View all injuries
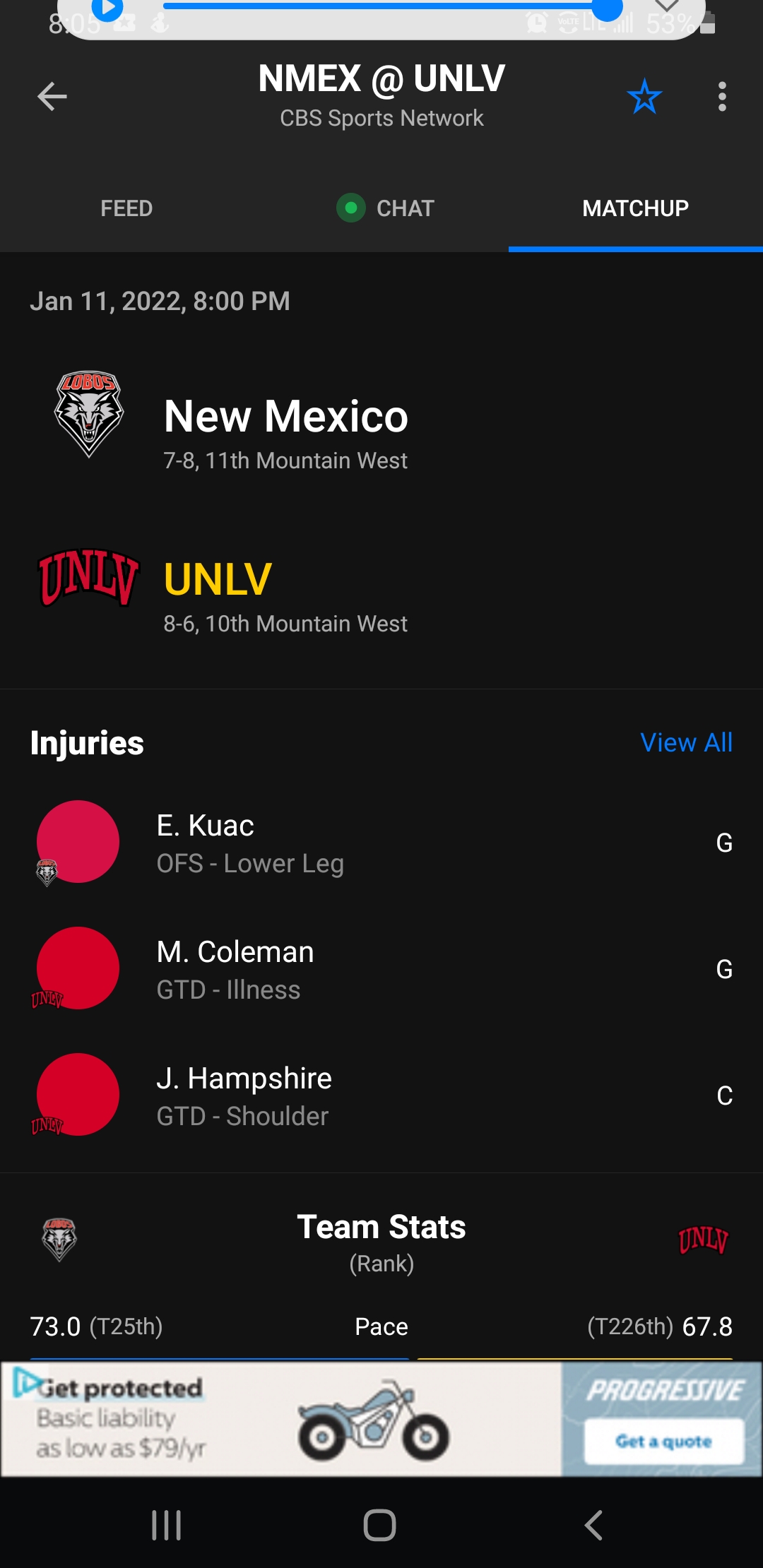The height and width of the screenshot is (1568, 763). [686, 742]
